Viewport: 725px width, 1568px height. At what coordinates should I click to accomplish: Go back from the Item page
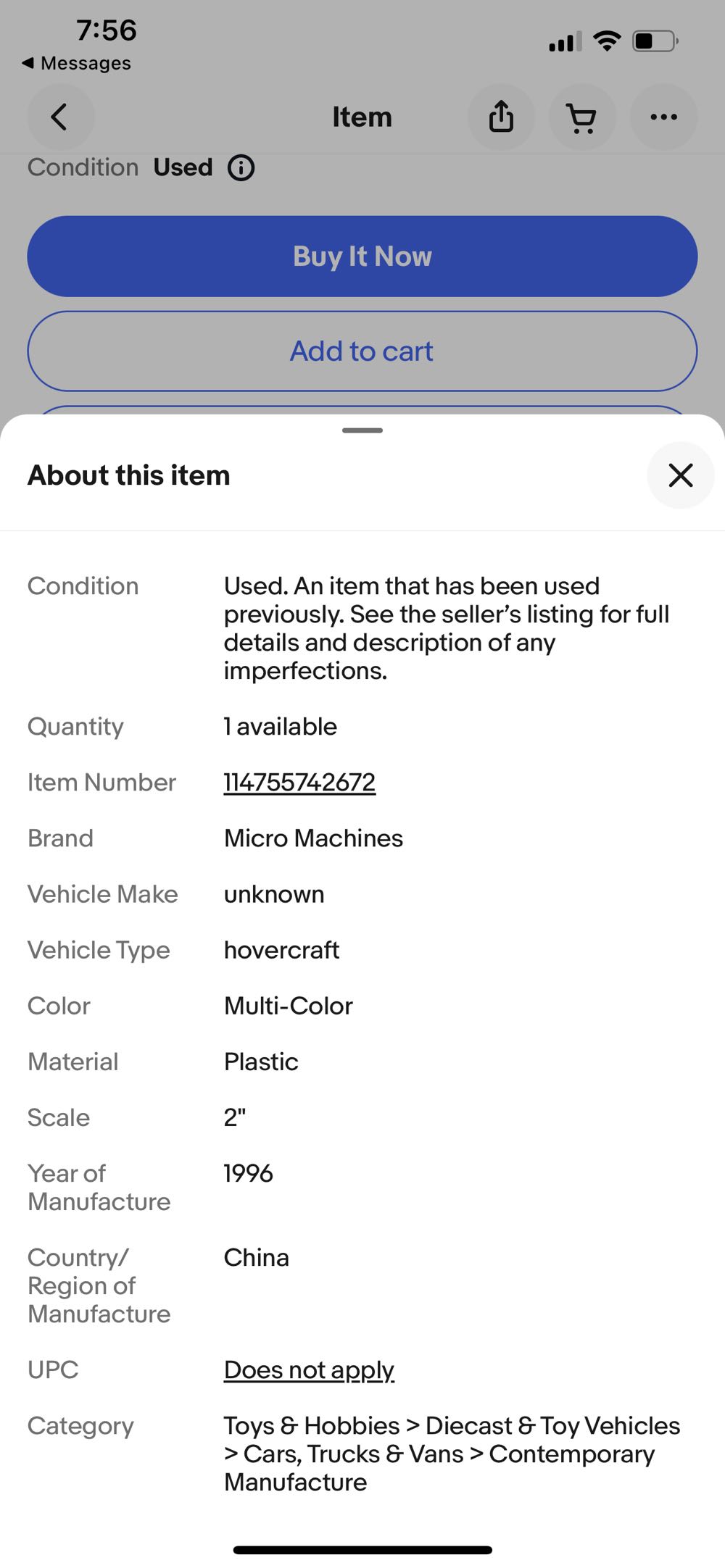[x=60, y=117]
